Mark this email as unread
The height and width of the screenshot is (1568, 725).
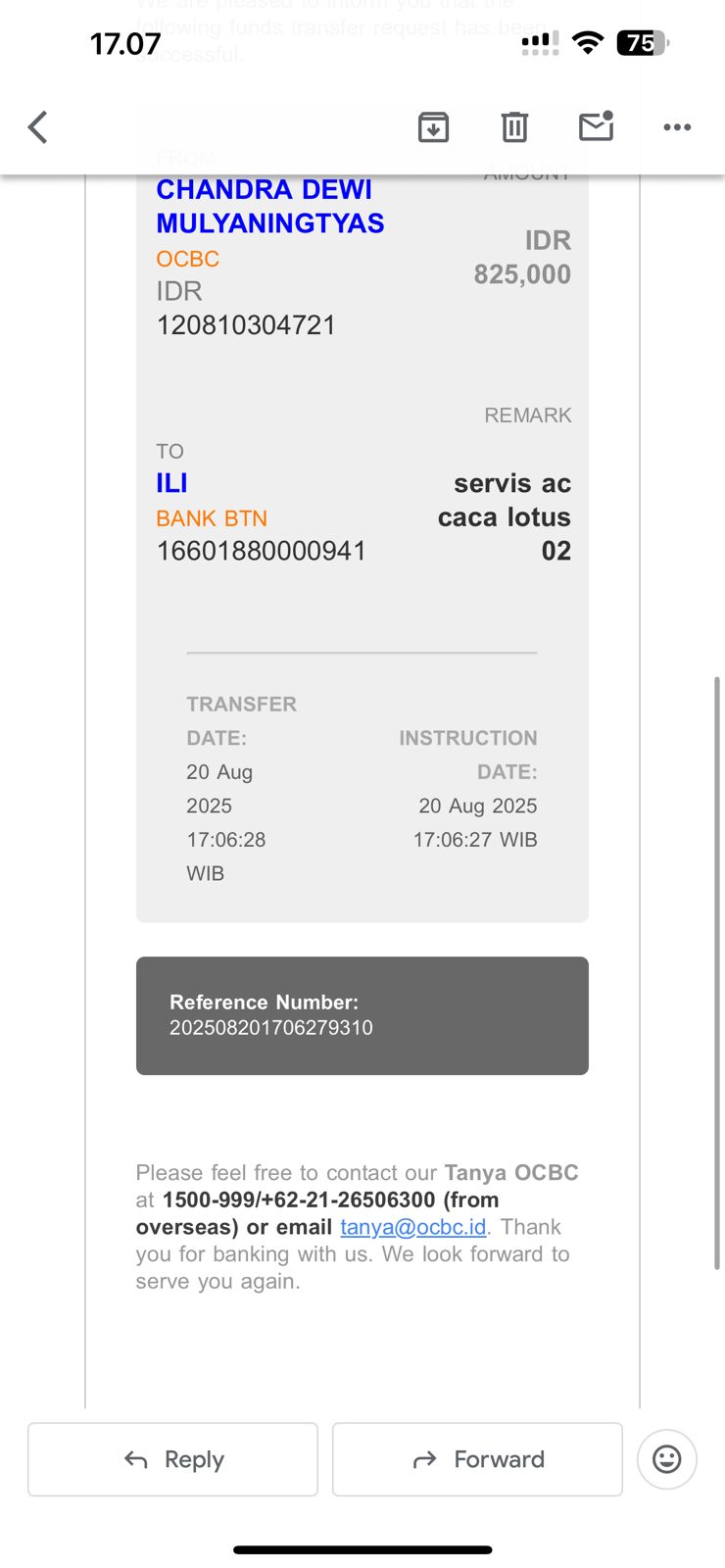coord(596,127)
